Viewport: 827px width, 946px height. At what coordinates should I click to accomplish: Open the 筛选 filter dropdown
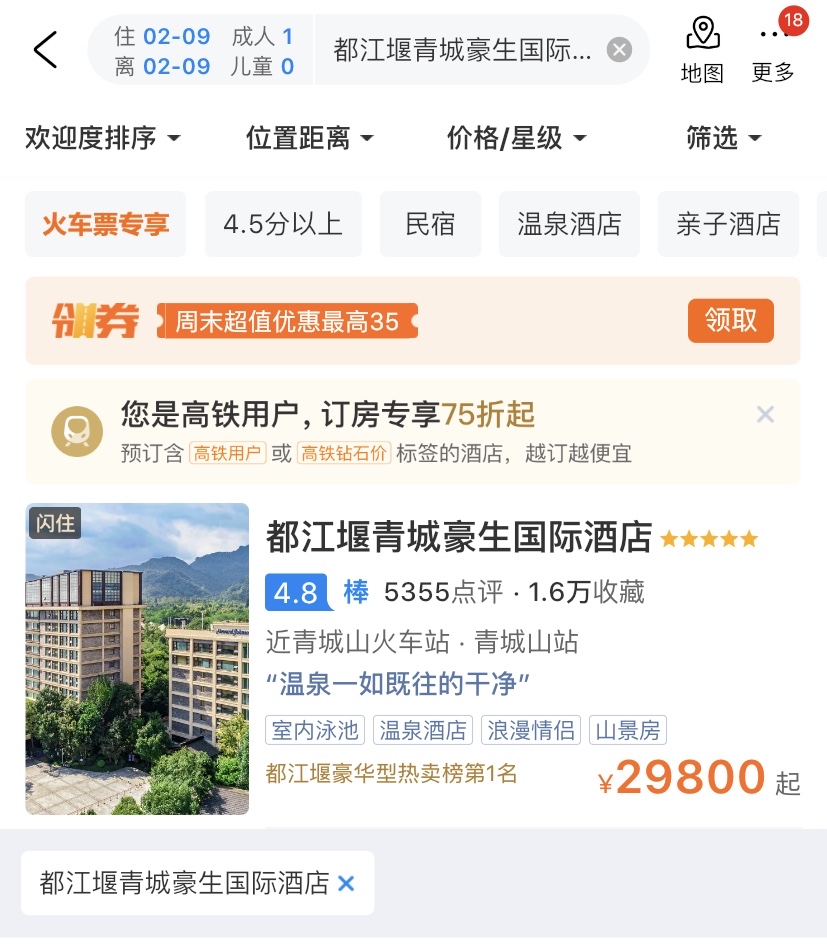(724, 138)
